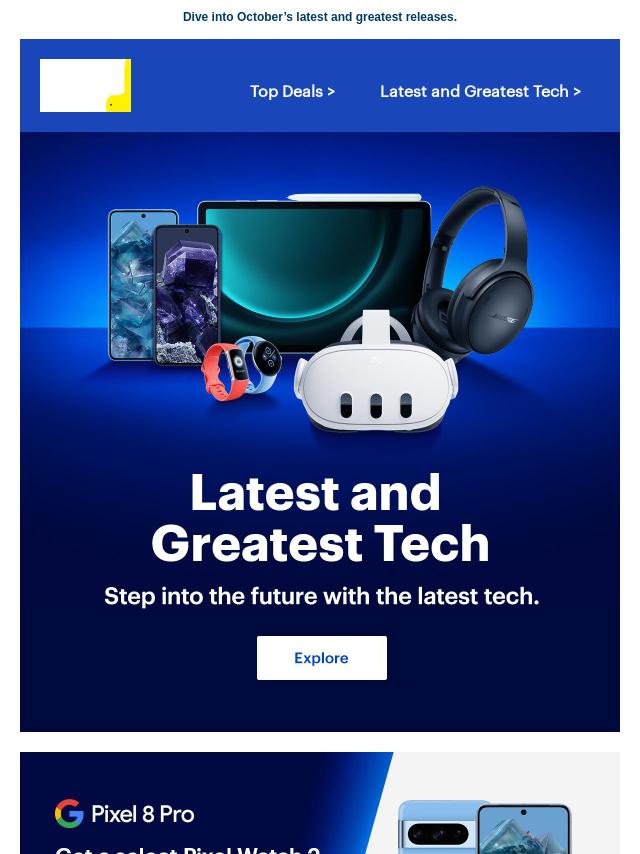Open the Top Deals link
Viewport: 640px width, 854px height.
coord(292,91)
